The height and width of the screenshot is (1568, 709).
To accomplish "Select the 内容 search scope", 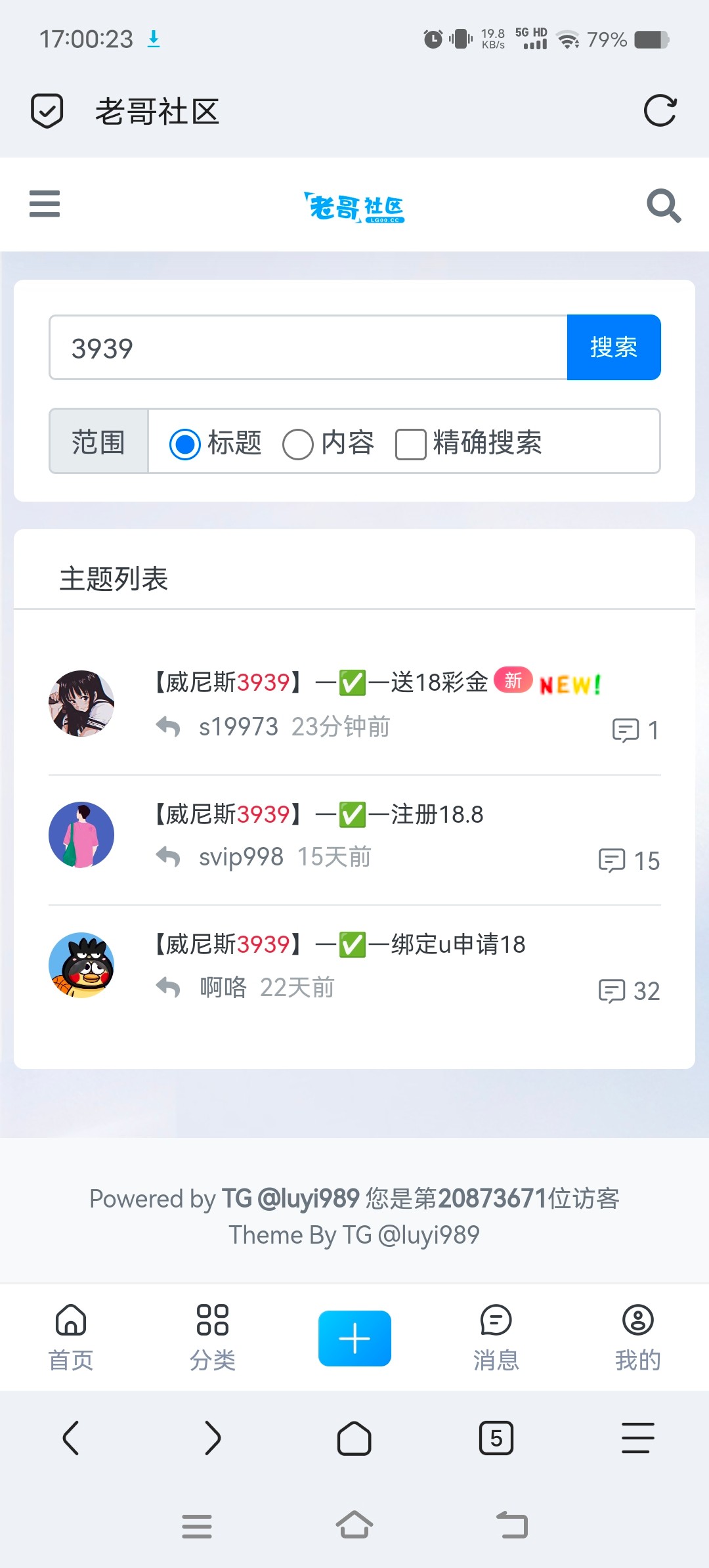I will 298,444.
